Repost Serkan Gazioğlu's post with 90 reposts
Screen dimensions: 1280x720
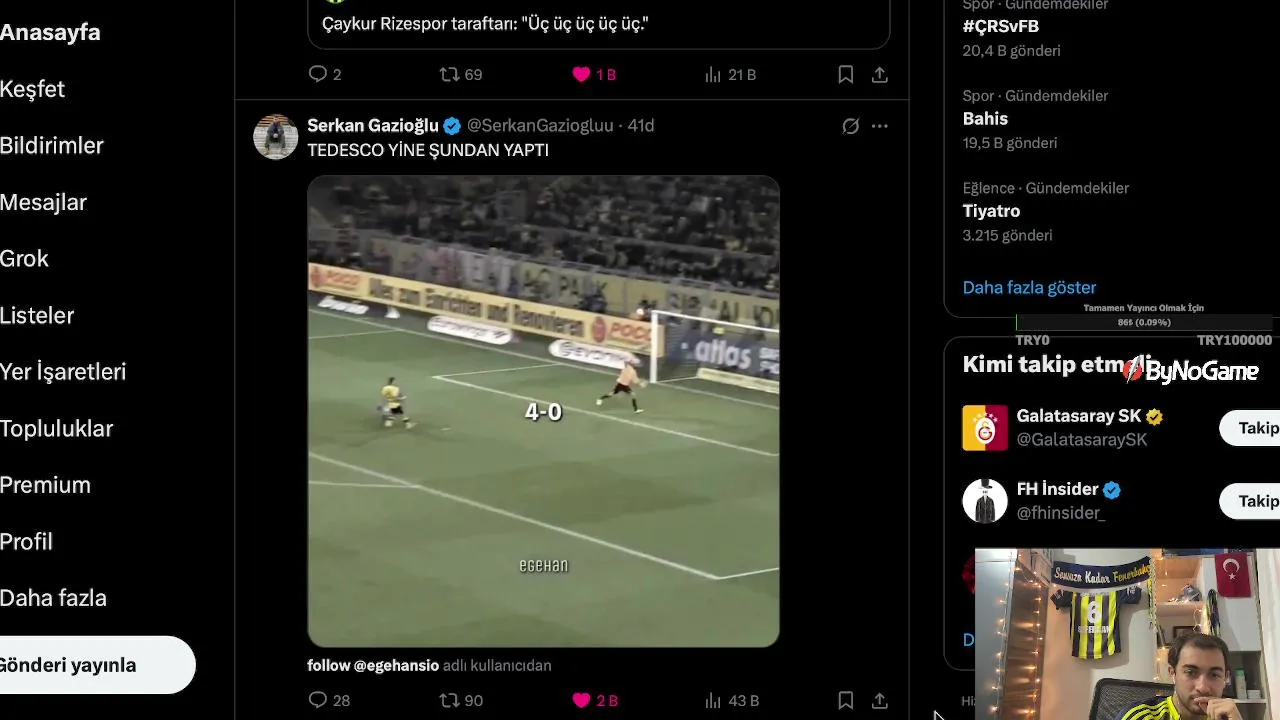(450, 700)
